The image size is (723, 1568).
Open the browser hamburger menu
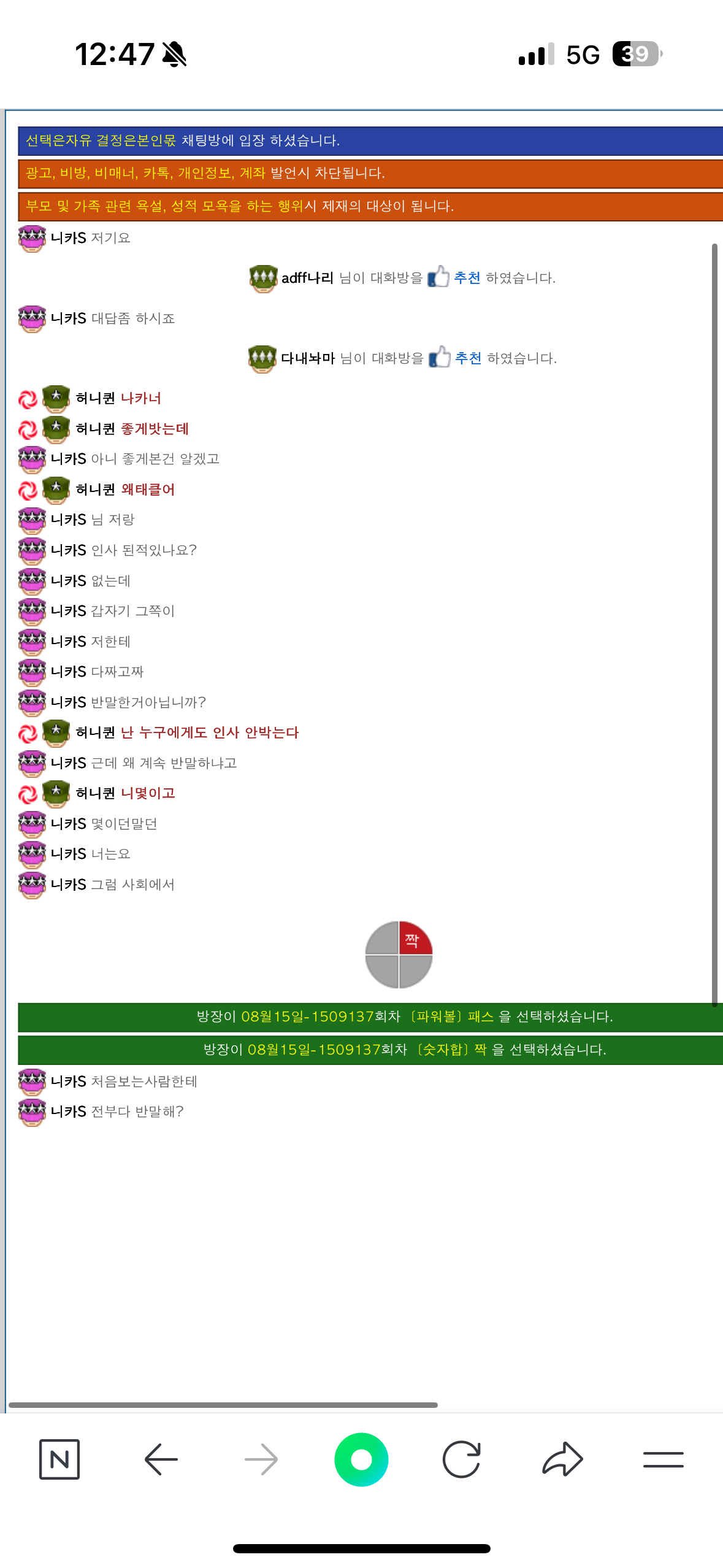(663, 1459)
